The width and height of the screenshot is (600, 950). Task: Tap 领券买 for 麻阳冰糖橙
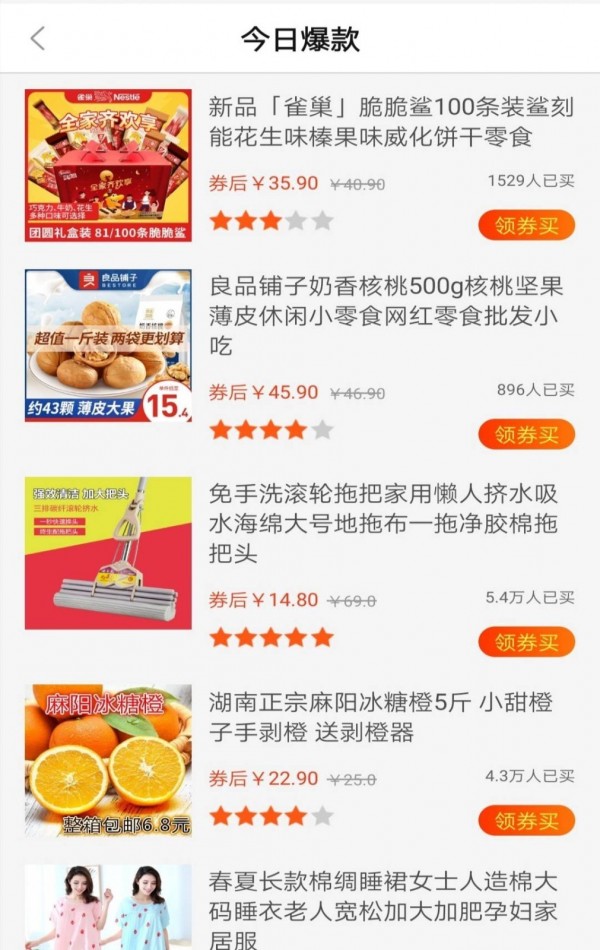[x=526, y=821]
